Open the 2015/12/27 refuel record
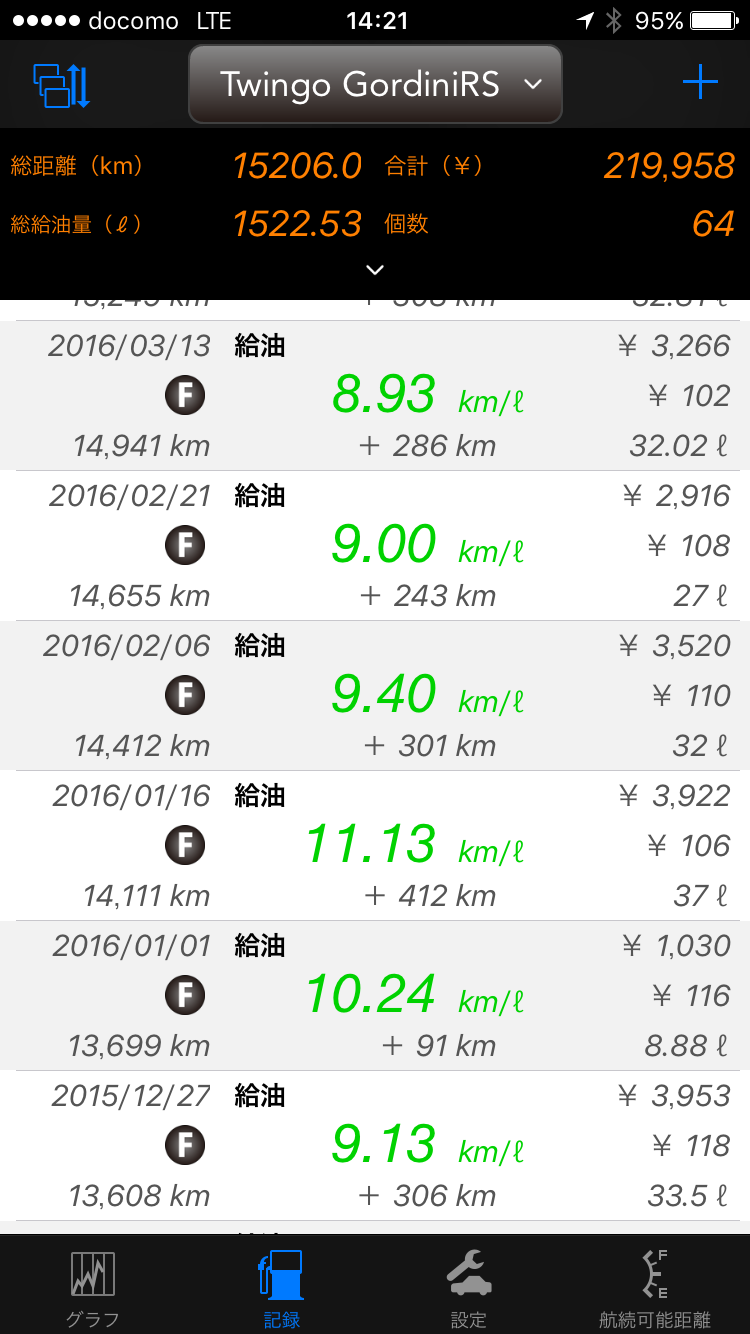Screen dimensions: 750x1334 [375, 1146]
